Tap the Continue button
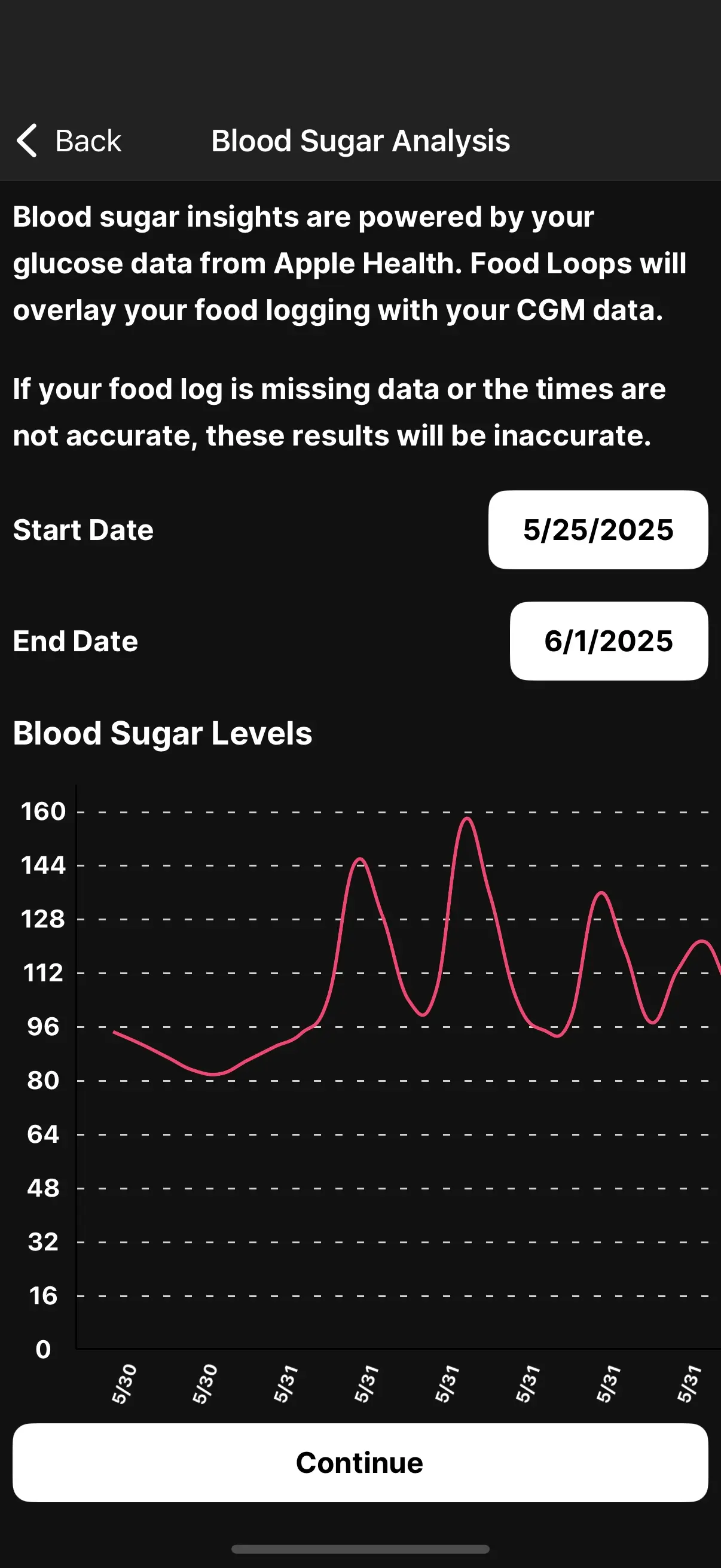 (360, 1463)
